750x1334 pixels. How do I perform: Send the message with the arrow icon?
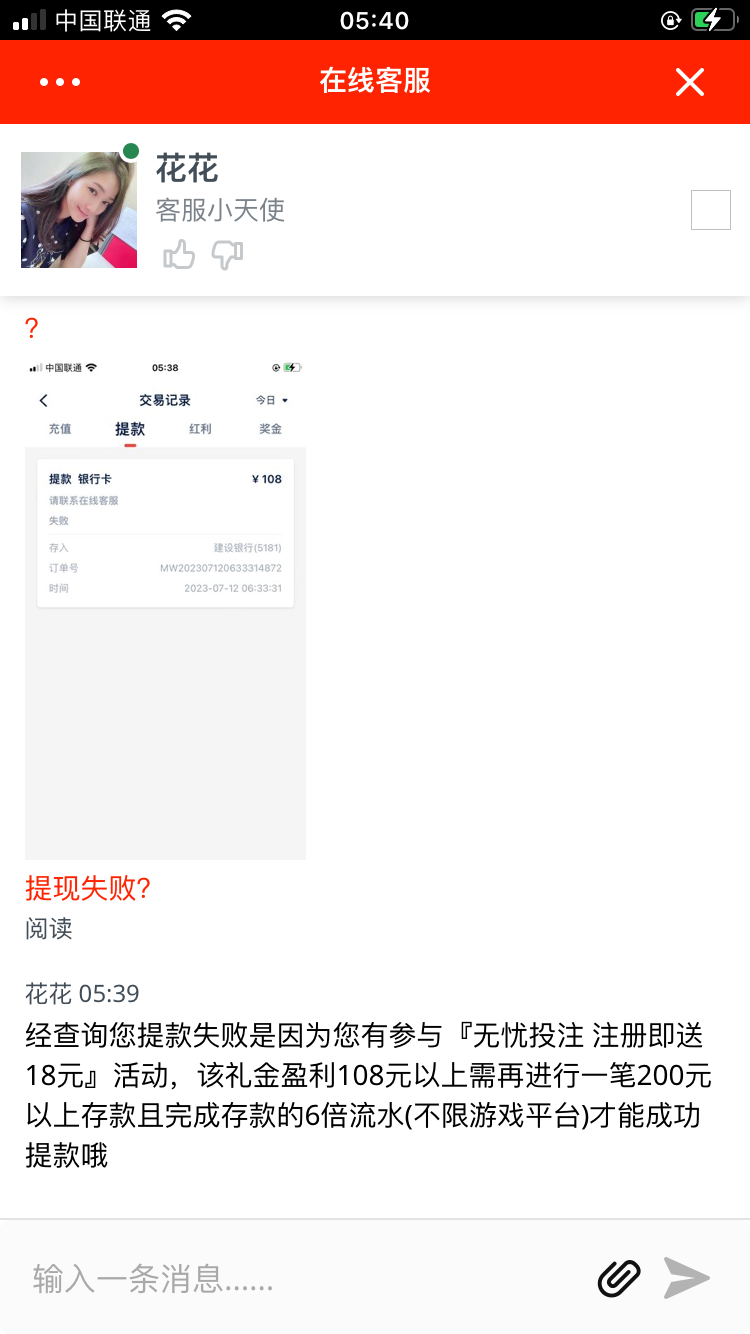(x=687, y=1278)
